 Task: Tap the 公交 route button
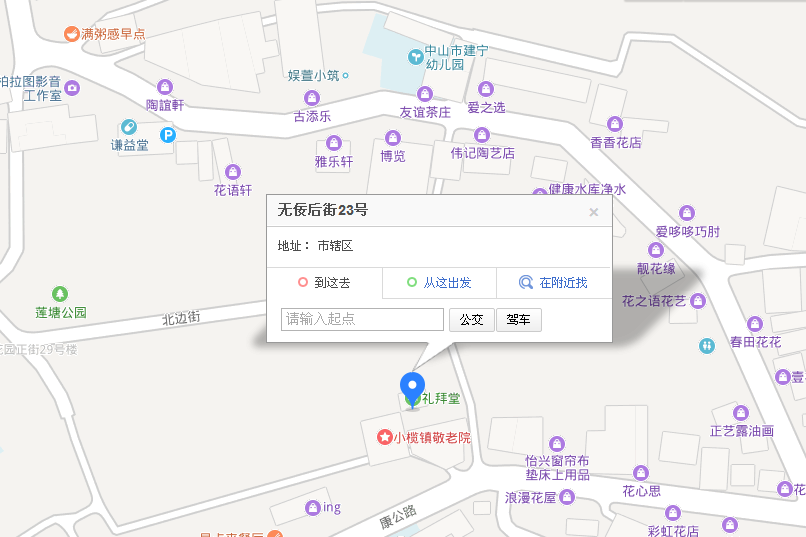(471, 320)
